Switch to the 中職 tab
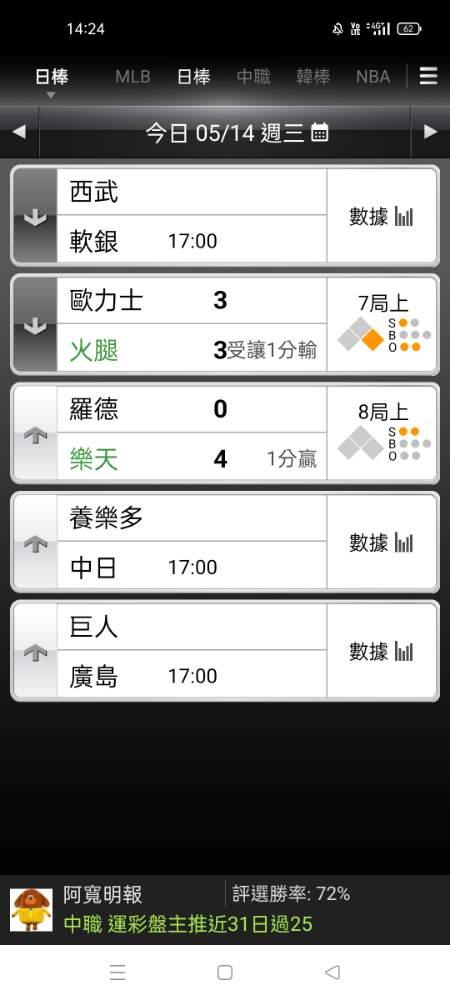The width and height of the screenshot is (450, 1000). point(254,77)
